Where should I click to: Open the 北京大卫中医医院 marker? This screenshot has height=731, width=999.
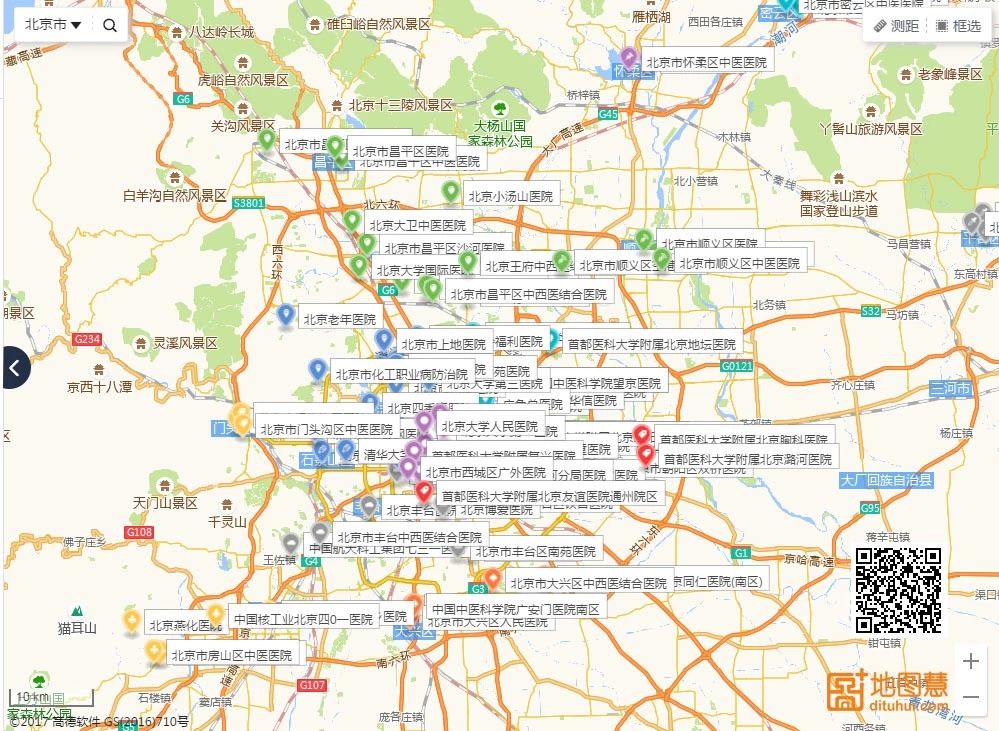point(351,220)
